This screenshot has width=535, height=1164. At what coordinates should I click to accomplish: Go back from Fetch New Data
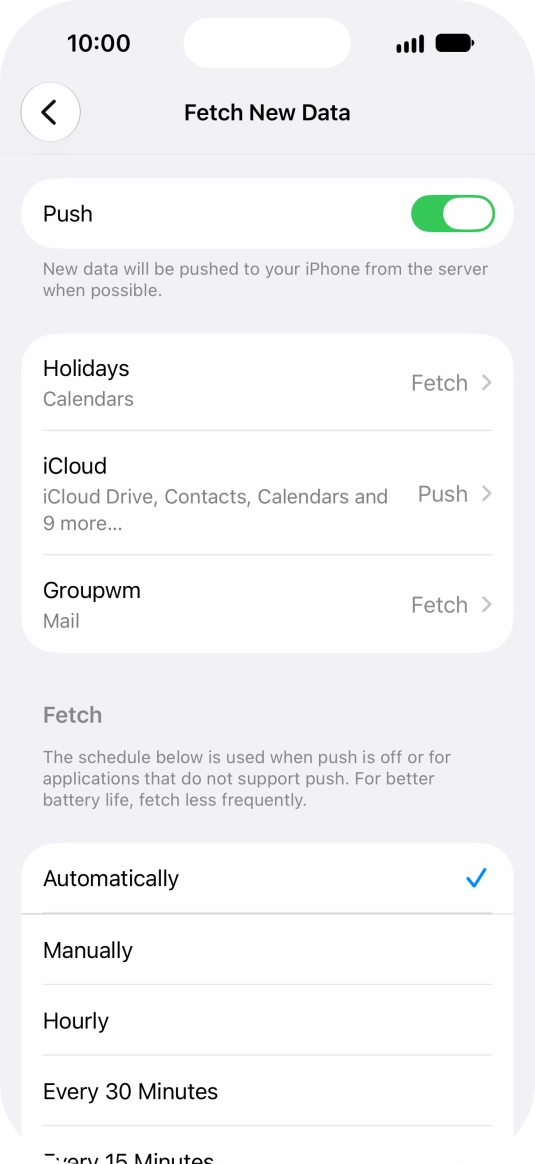(50, 112)
